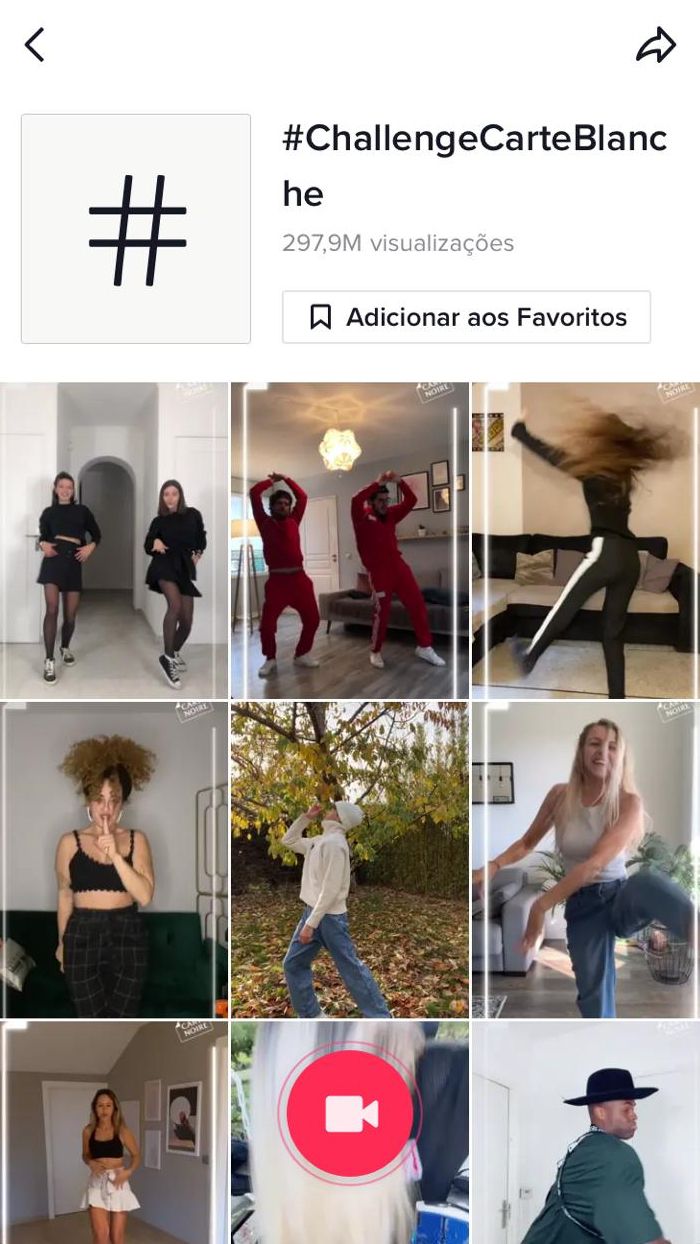Open video of two girls in black skirts
Screen dimensions: 700x1244
pyautogui.click(x=114, y=540)
